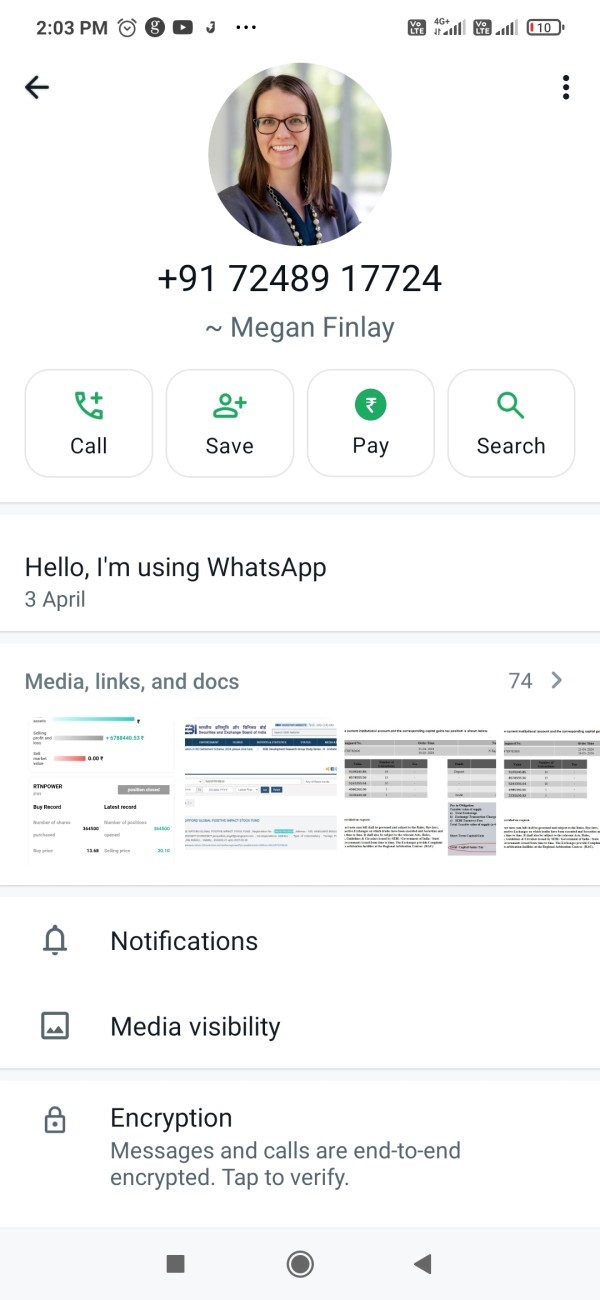Open recent apps from the navigation bar

click(x=175, y=1264)
